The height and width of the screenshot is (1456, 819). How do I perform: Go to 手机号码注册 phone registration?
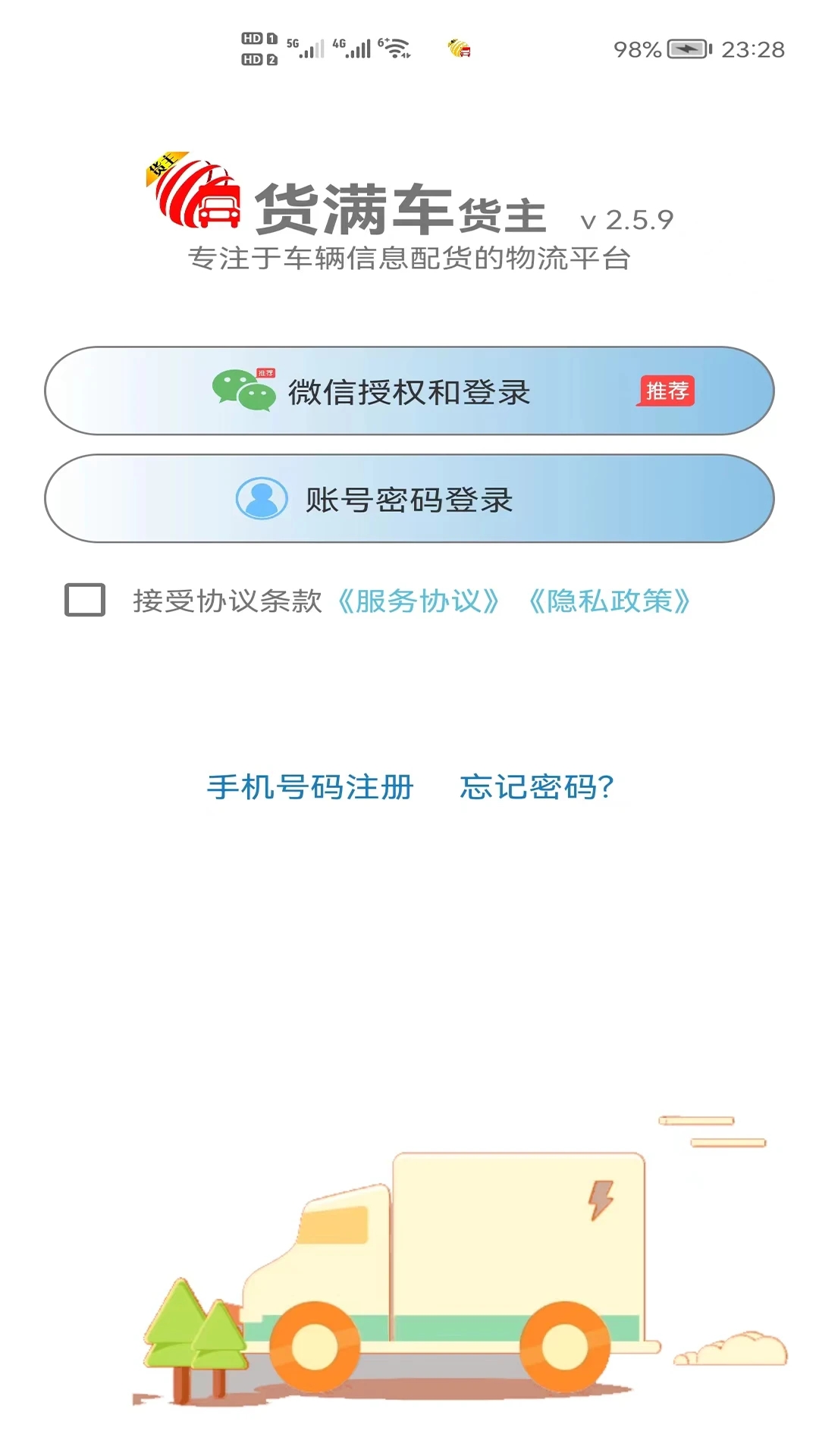[x=310, y=789]
